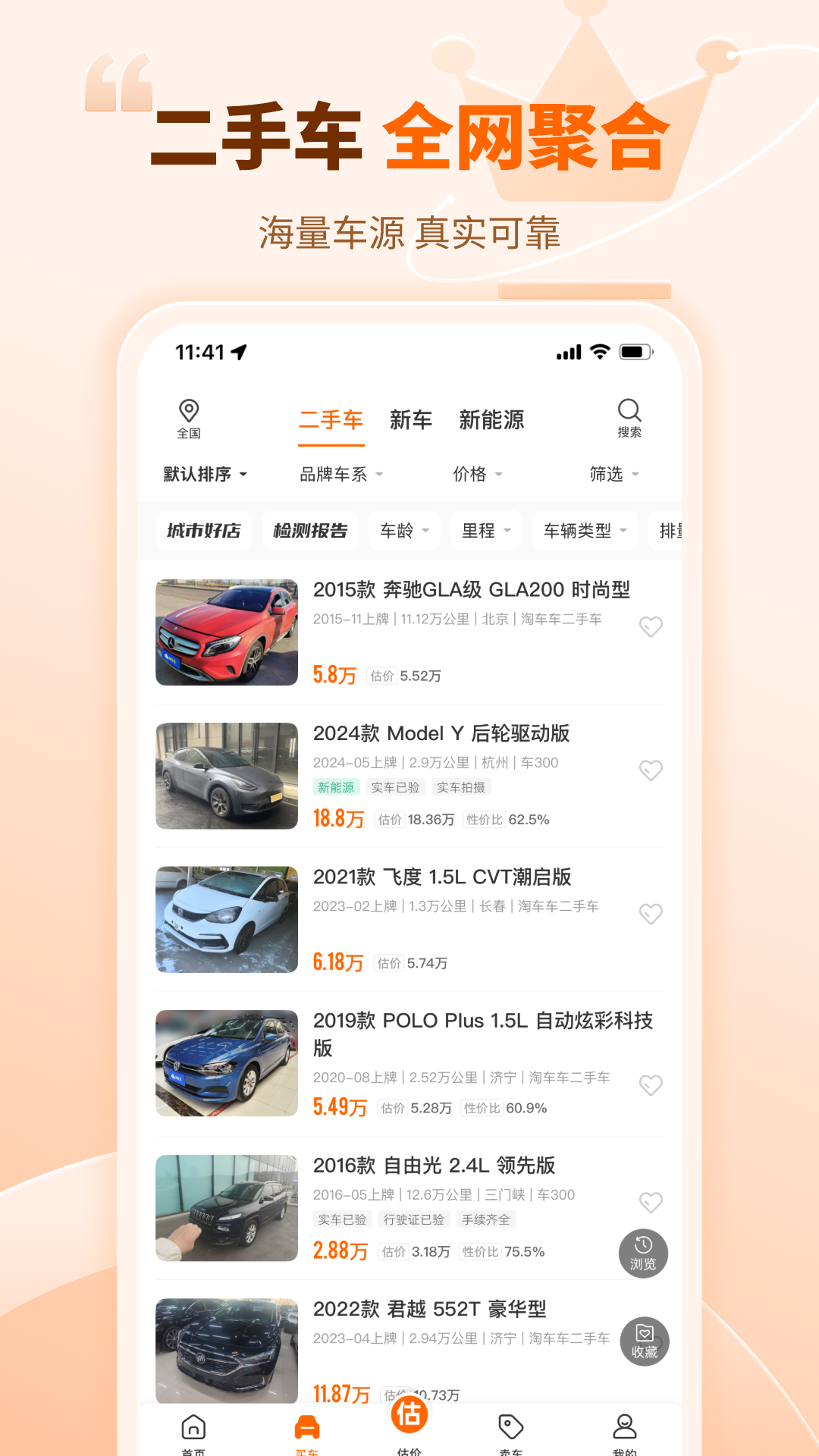
Task: Expand the 车龄 vehicle age dropdown
Action: click(x=404, y=530)
